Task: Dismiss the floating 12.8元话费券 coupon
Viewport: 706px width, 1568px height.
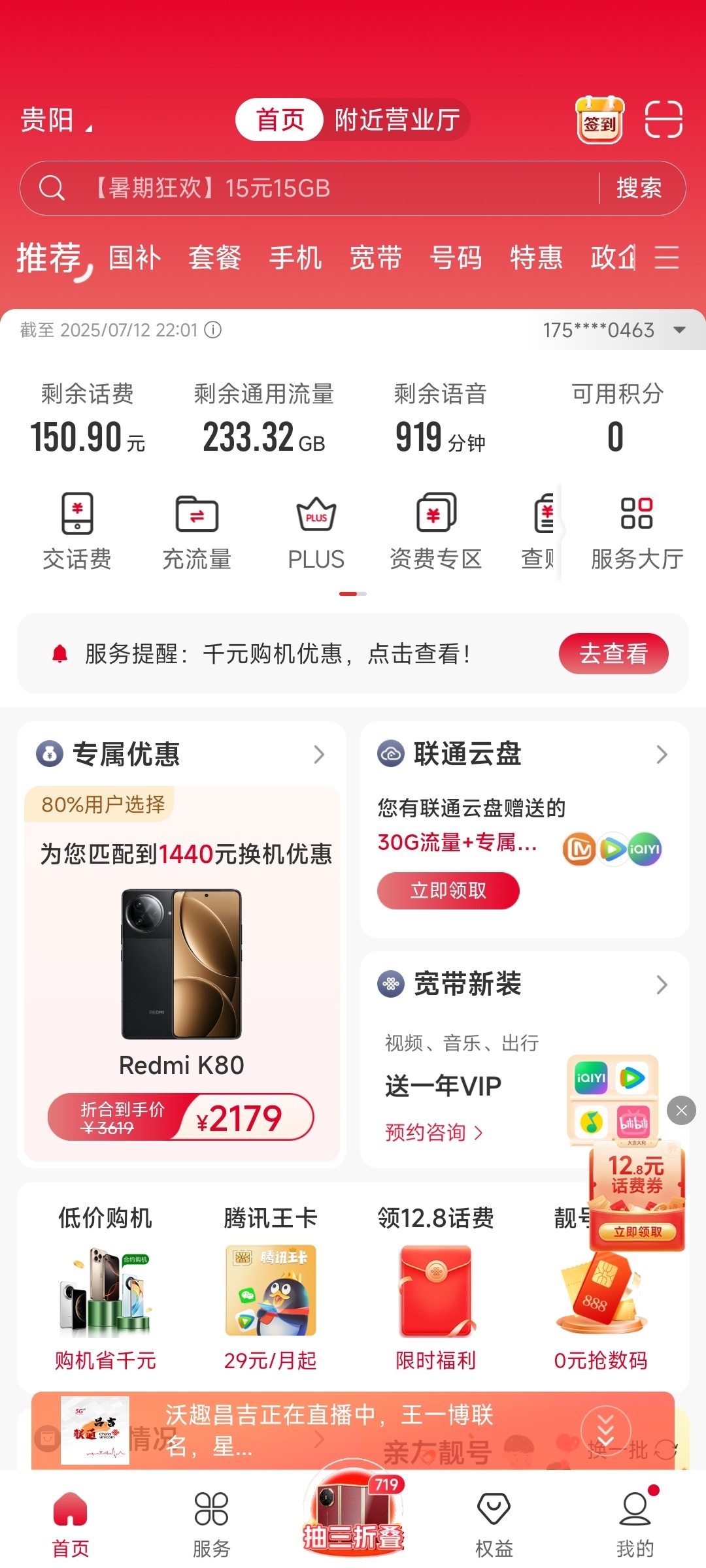Action: point(681,1110)
